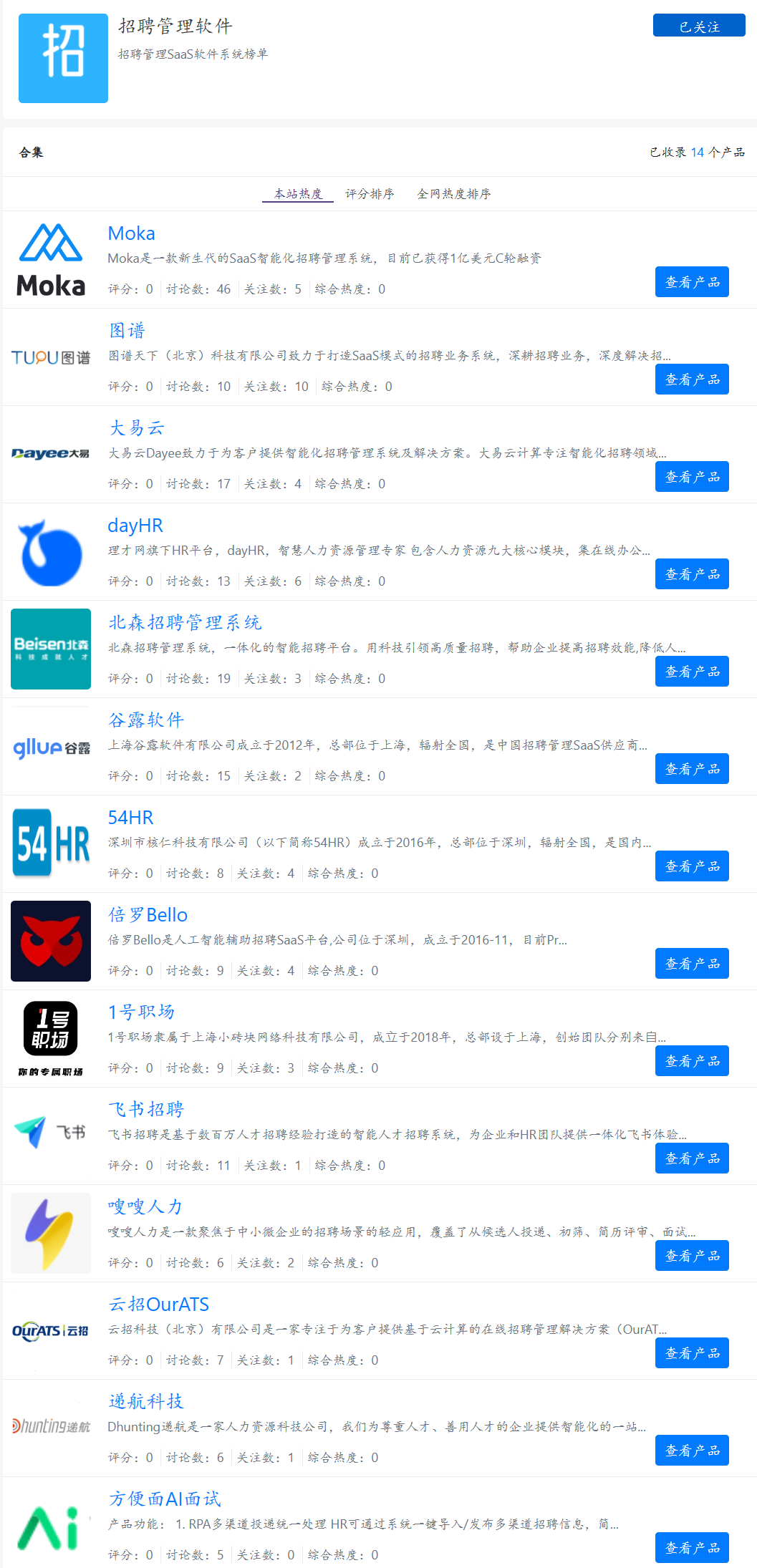Open the 嗖嗖人力 title link

point(145,1207)
